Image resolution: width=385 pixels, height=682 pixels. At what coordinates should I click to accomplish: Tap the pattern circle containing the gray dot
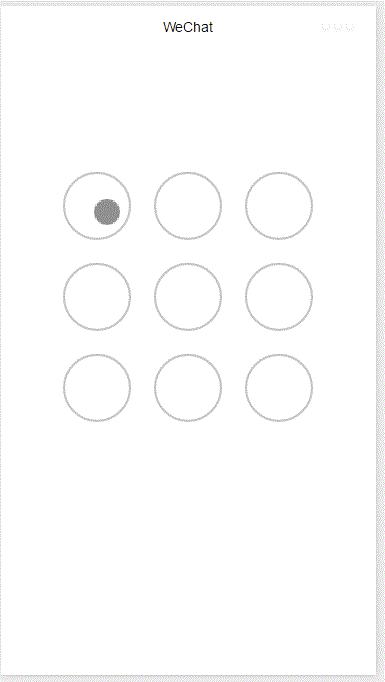coord(97,206)
